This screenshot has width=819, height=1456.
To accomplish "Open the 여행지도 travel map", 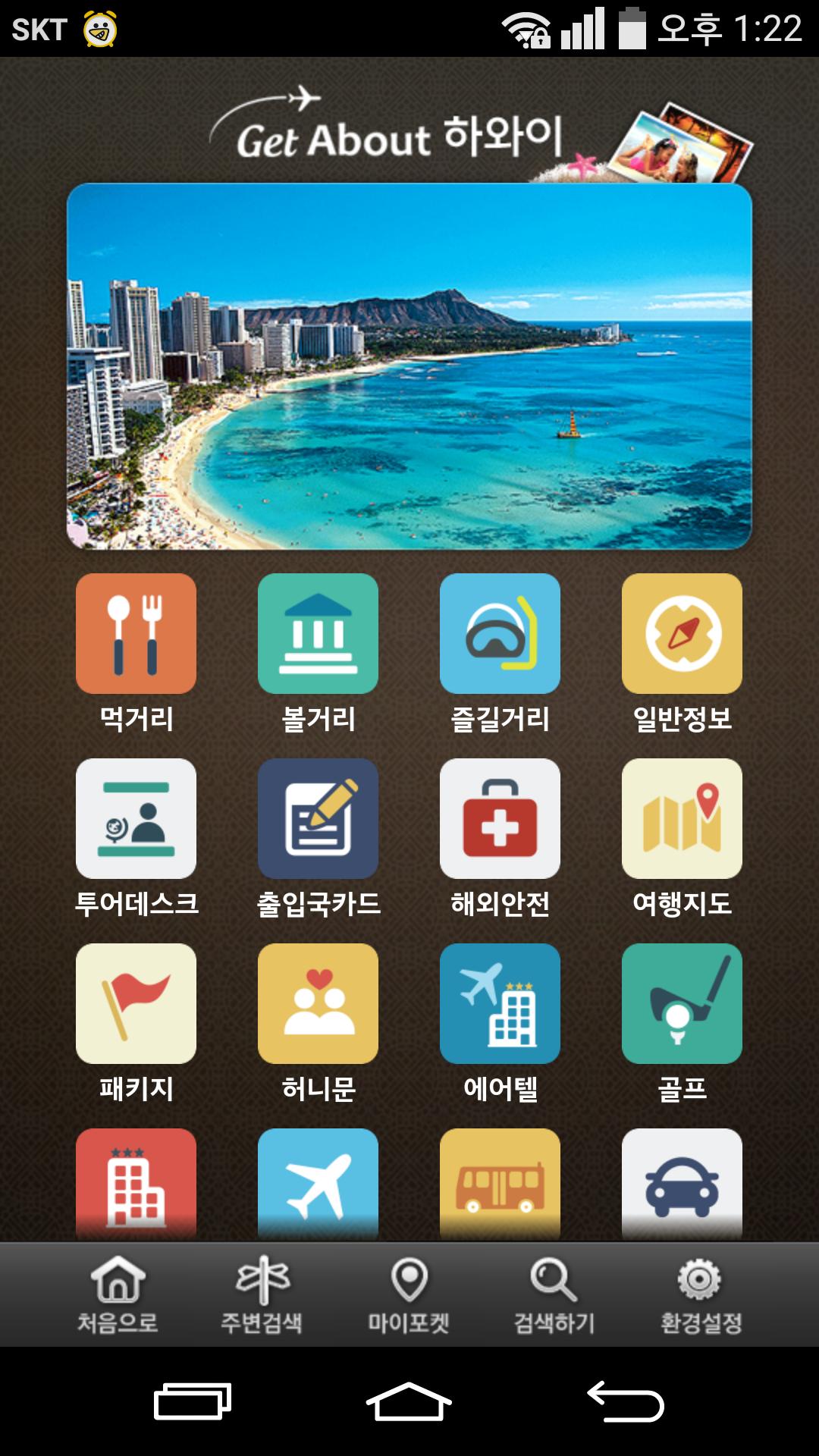I will point(682,819).
